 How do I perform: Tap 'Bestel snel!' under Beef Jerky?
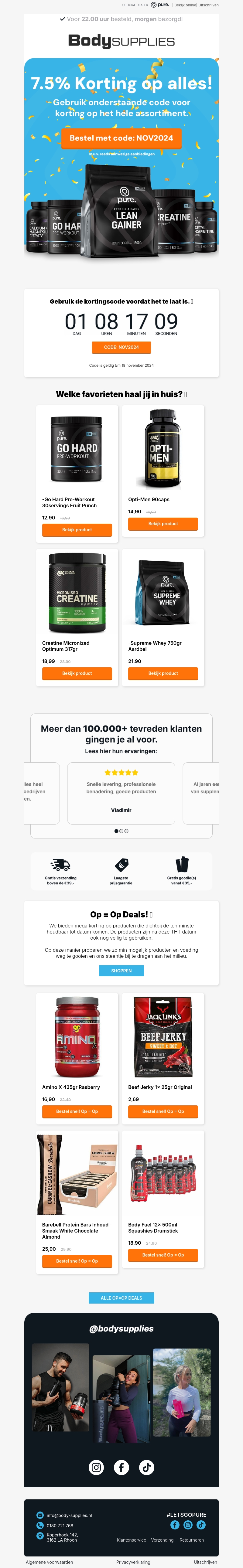point(163,1111)
